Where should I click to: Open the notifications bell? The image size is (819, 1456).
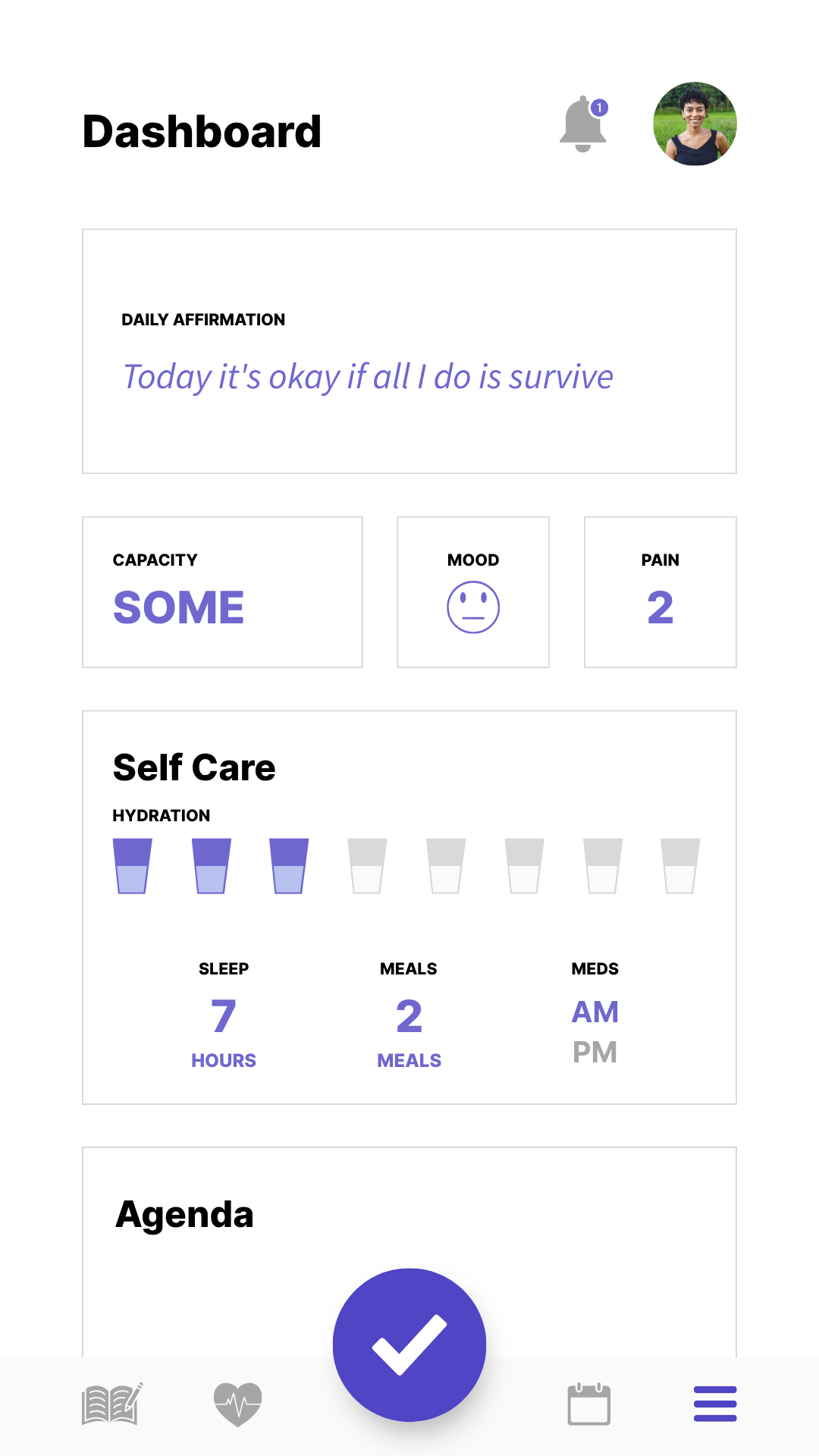point(582,124)
